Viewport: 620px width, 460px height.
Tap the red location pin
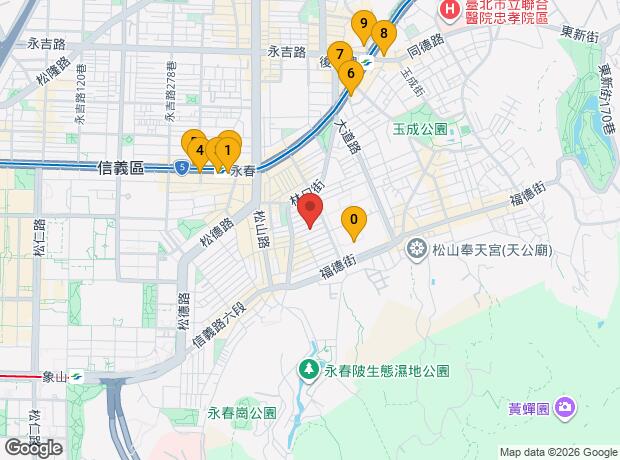tap(311, 212)
